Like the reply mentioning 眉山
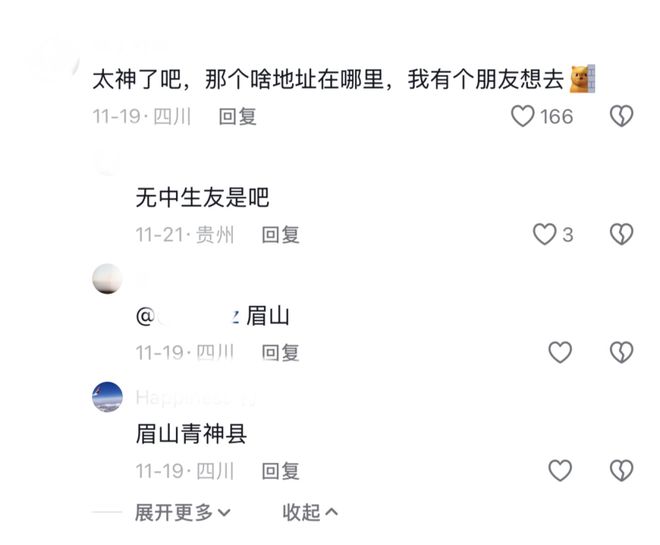Viewport: 660px width, 545px height. coord(560,352)
